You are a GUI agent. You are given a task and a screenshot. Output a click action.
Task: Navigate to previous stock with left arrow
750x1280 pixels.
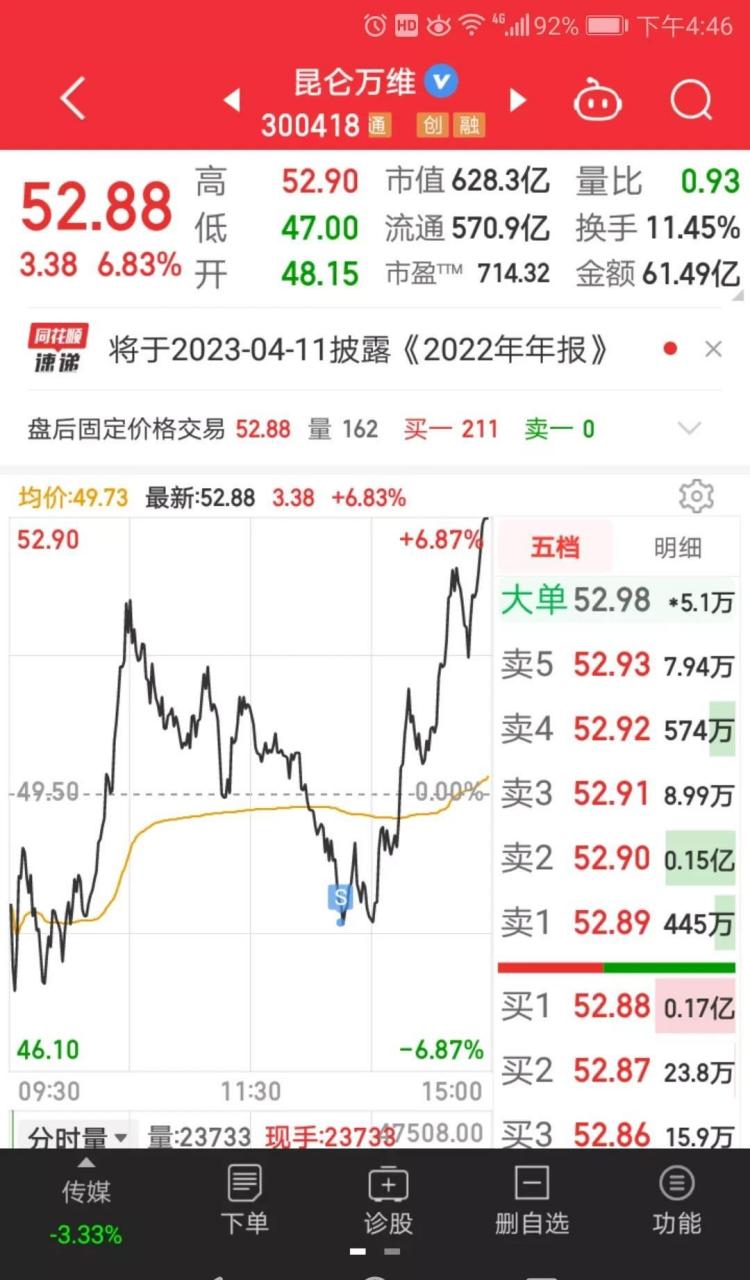coord(232,100)
